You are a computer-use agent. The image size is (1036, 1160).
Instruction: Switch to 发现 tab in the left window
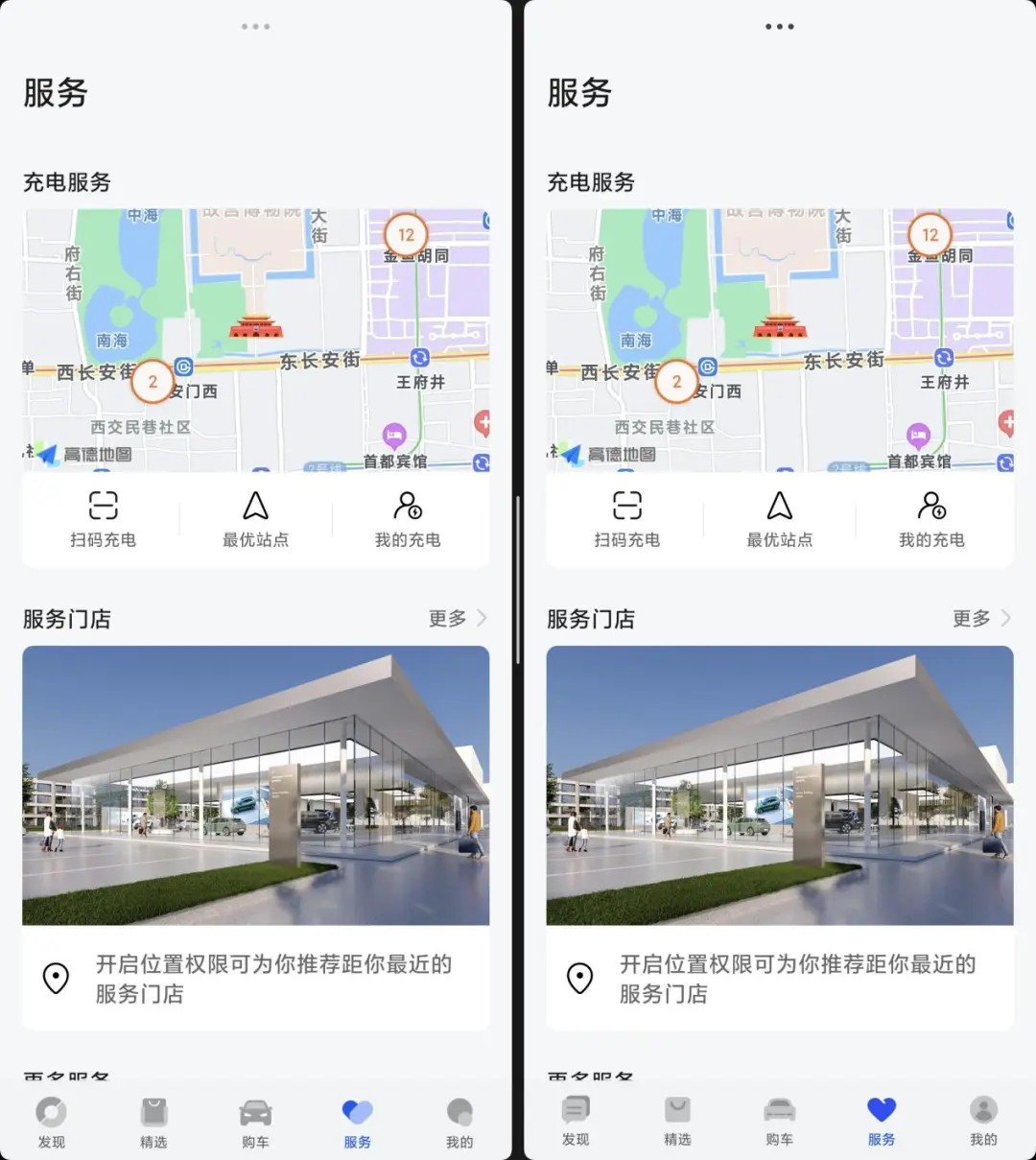coord(51,1122)
